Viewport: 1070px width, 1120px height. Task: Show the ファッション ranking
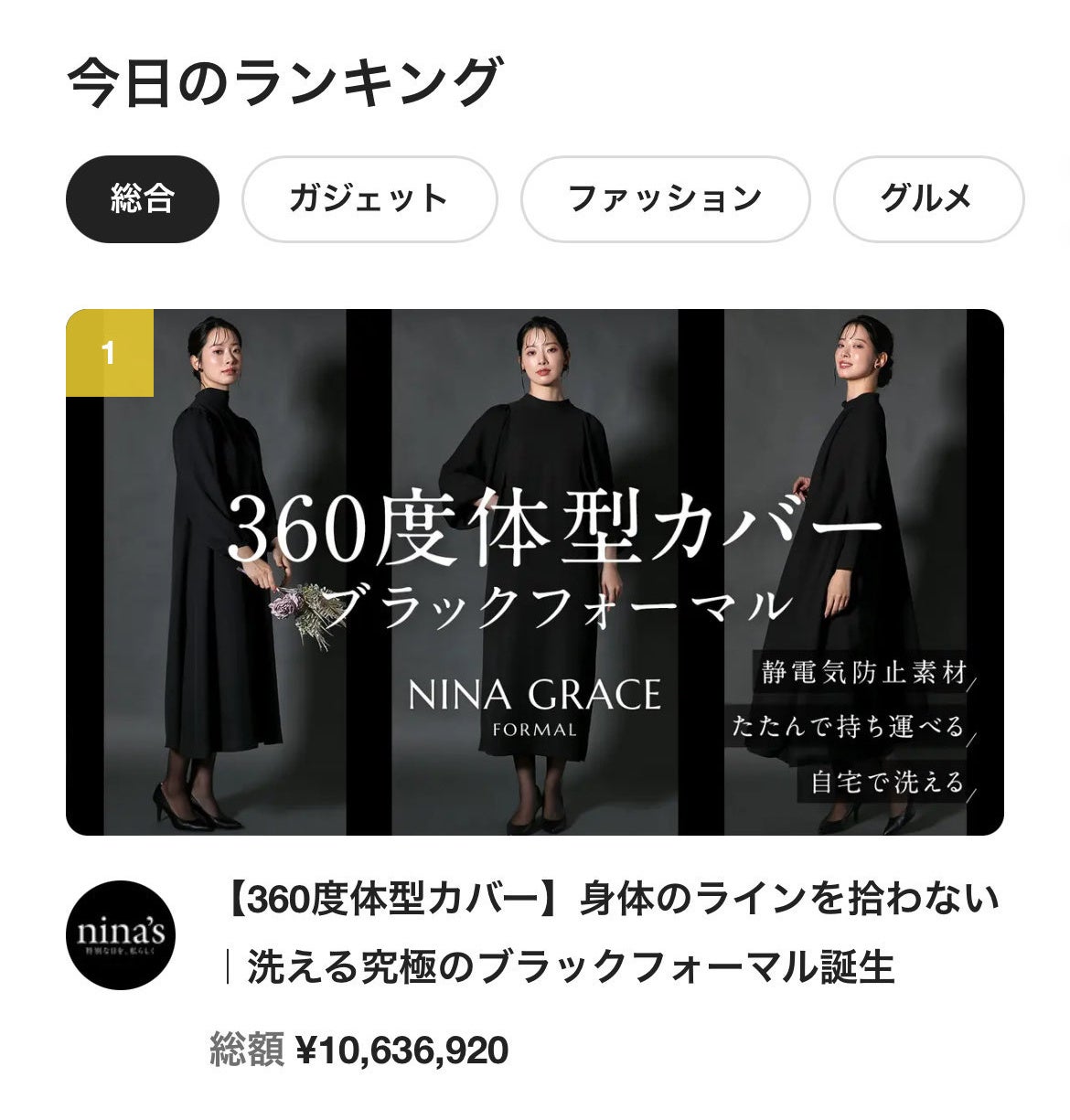tap(665, 198)
